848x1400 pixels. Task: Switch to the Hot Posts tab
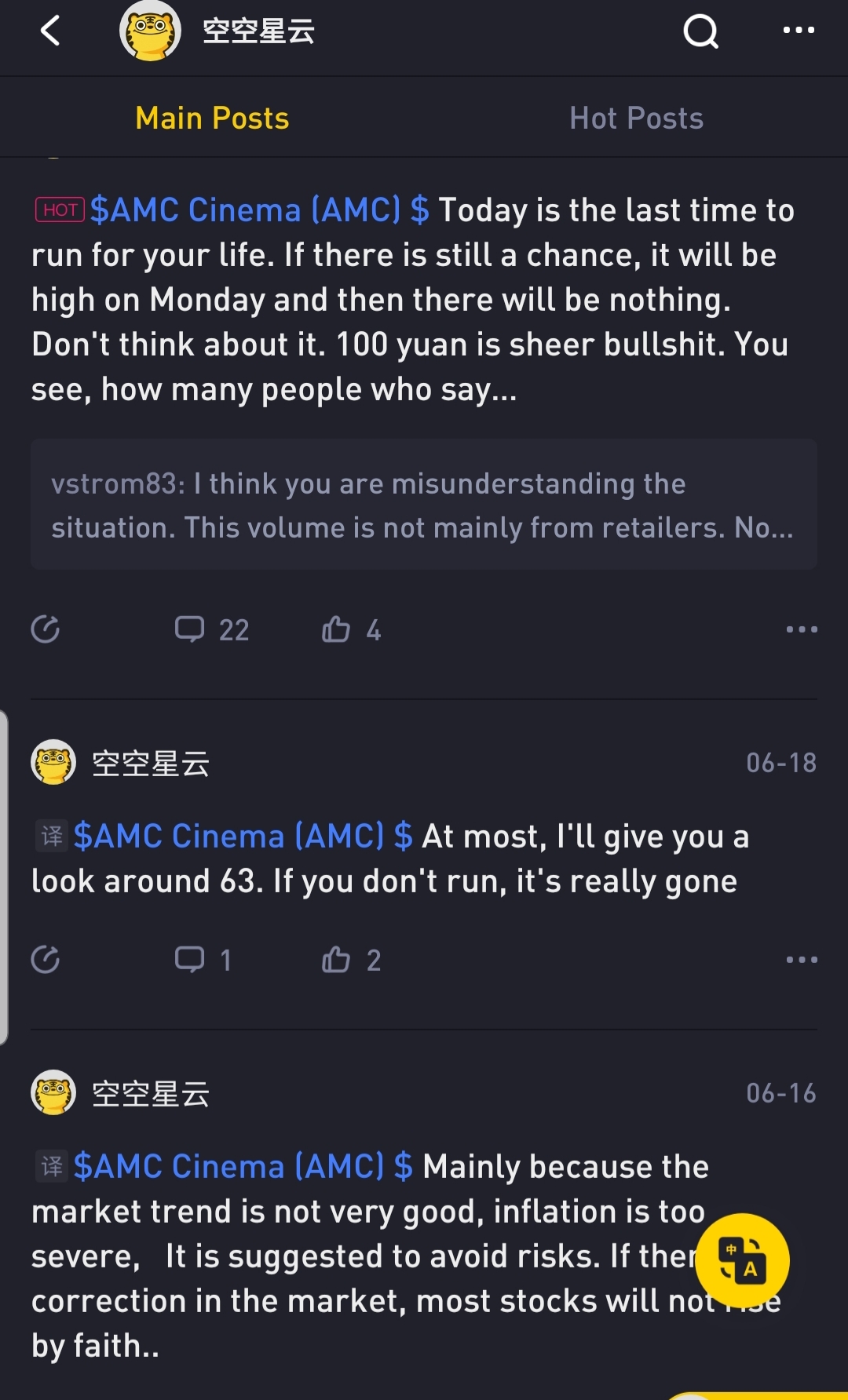(x=636, y=118)
